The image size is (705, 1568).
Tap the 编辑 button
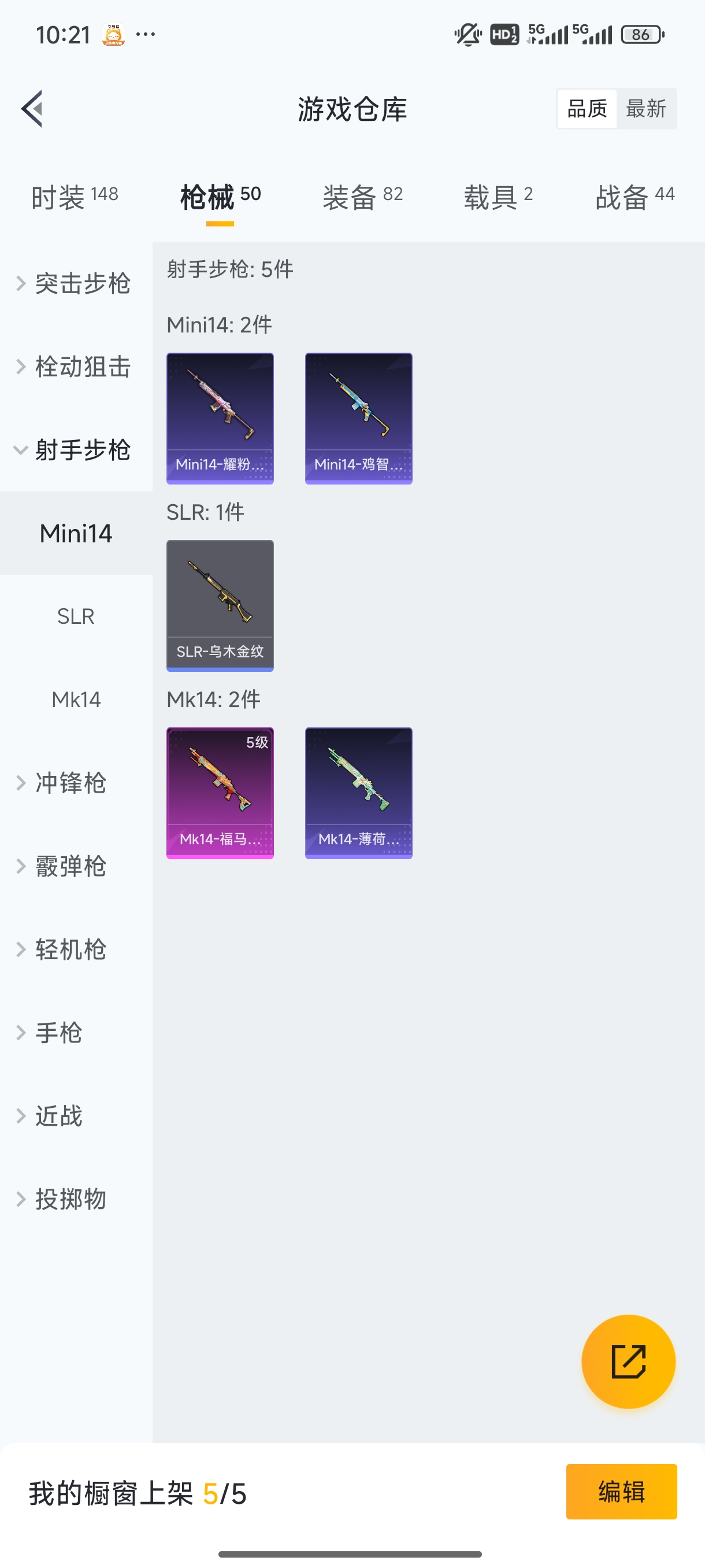[x=622, y=1492]
